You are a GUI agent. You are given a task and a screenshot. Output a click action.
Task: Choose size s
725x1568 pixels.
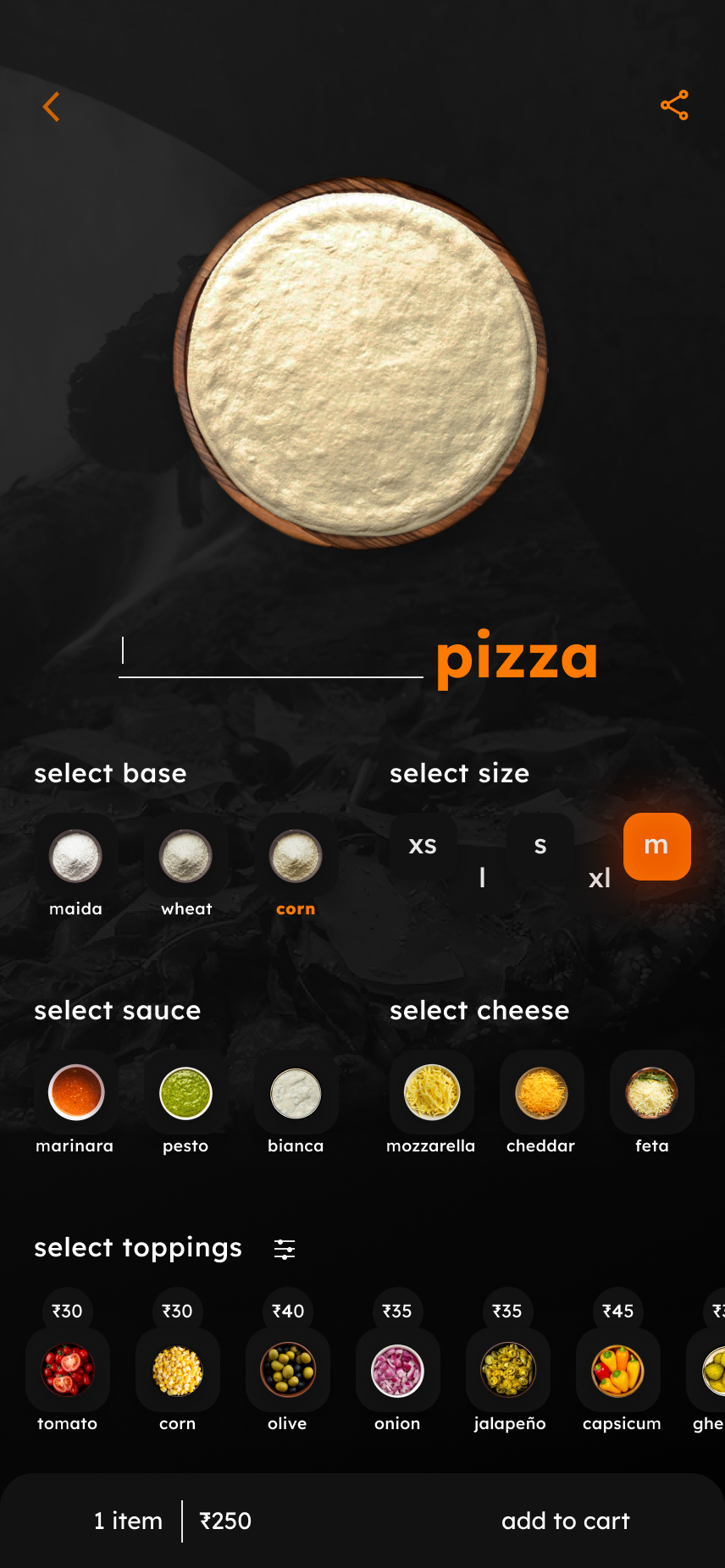(x=540, y=846)
